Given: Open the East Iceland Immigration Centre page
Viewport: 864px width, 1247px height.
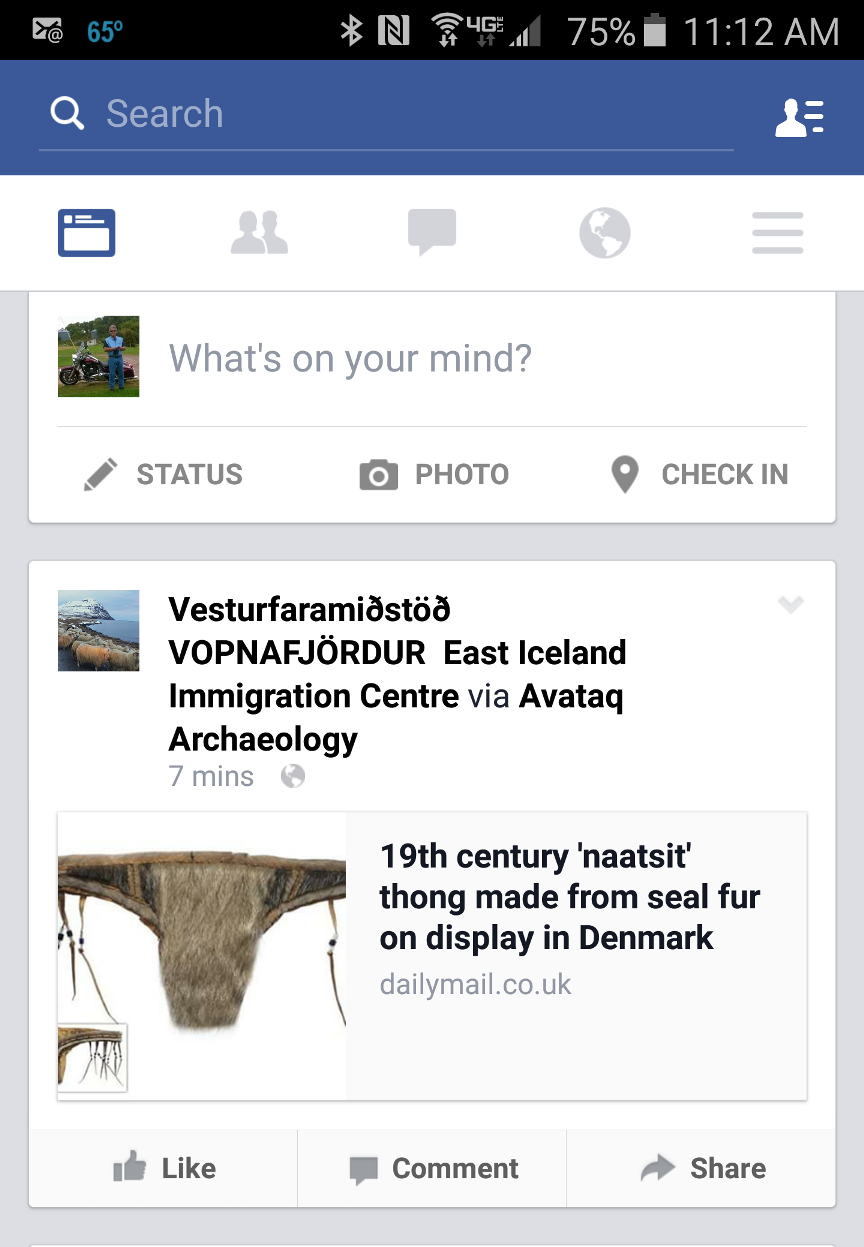Looking at the screenshot, I should click(x=397, y=652).
